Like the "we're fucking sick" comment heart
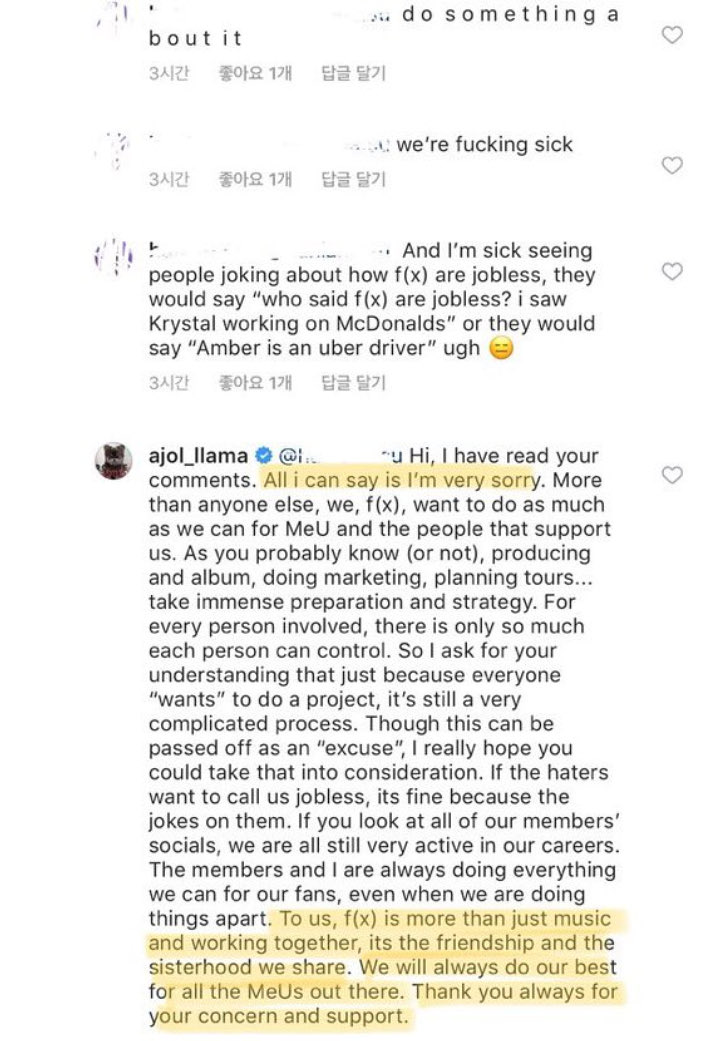720x1041 pixels. click(x=672, y=164)
